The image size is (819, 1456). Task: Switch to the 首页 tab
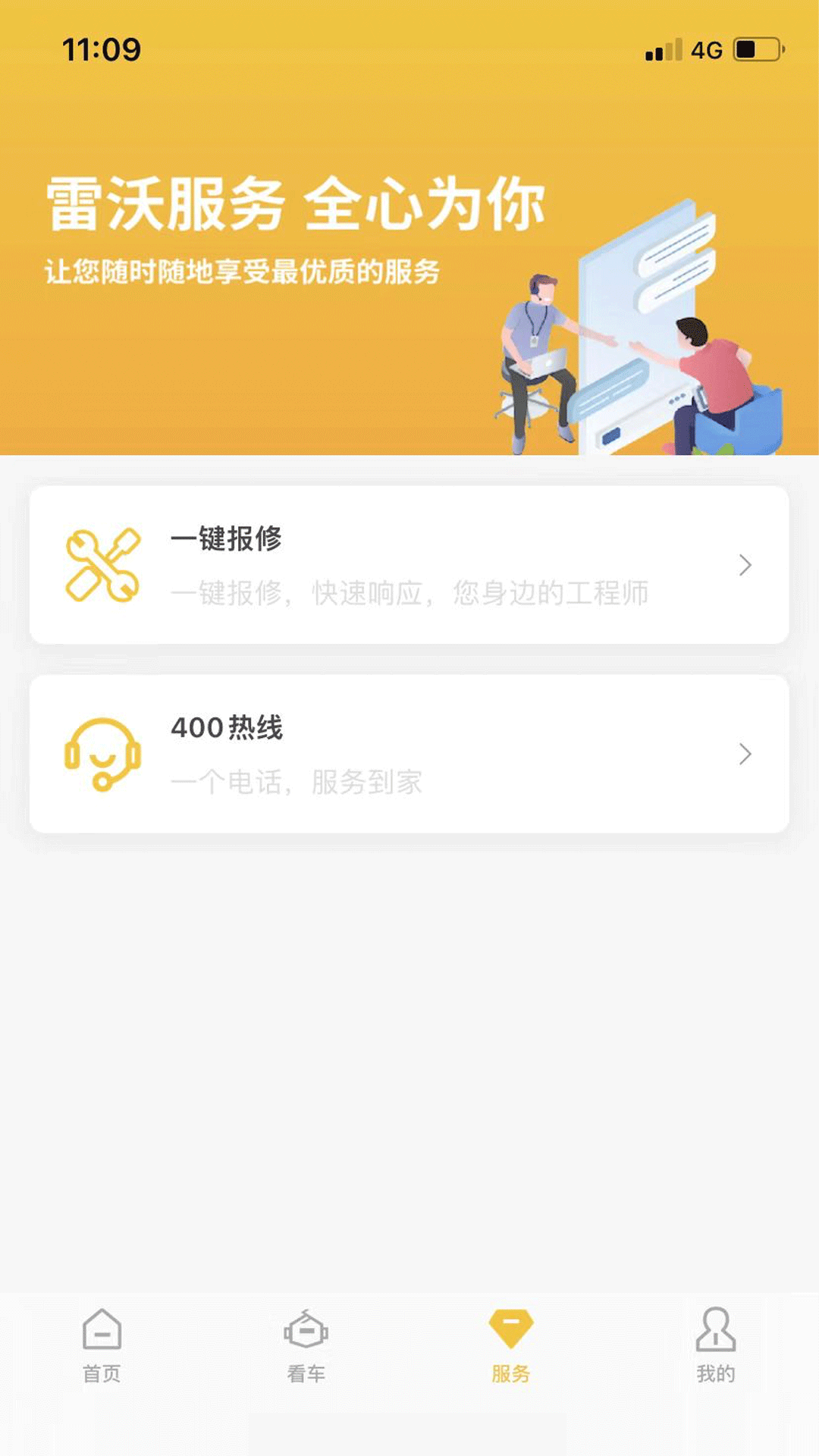102,1345
